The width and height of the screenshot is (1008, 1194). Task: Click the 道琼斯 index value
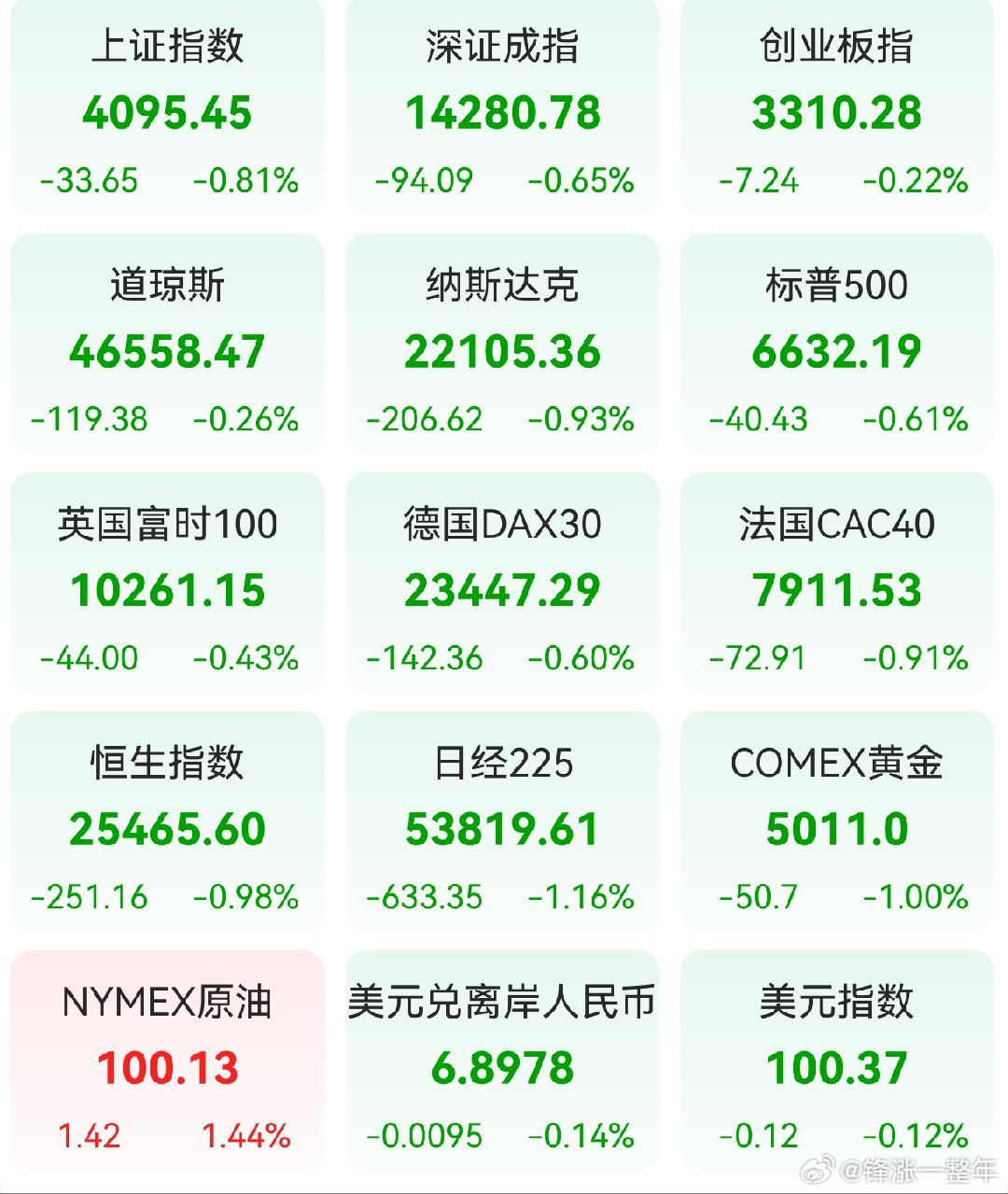point(168,352)
